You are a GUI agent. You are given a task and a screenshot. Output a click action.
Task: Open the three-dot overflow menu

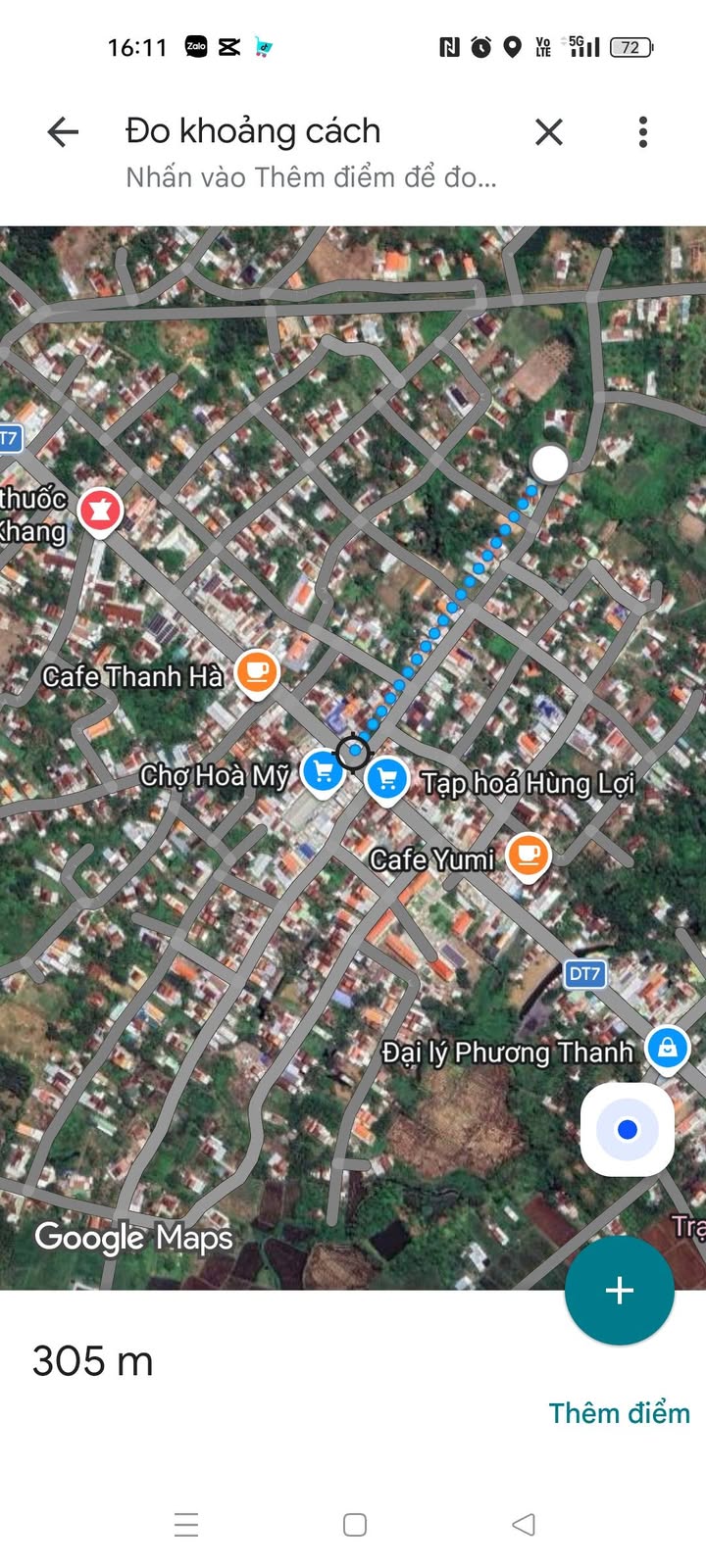[x=643, y=132]
